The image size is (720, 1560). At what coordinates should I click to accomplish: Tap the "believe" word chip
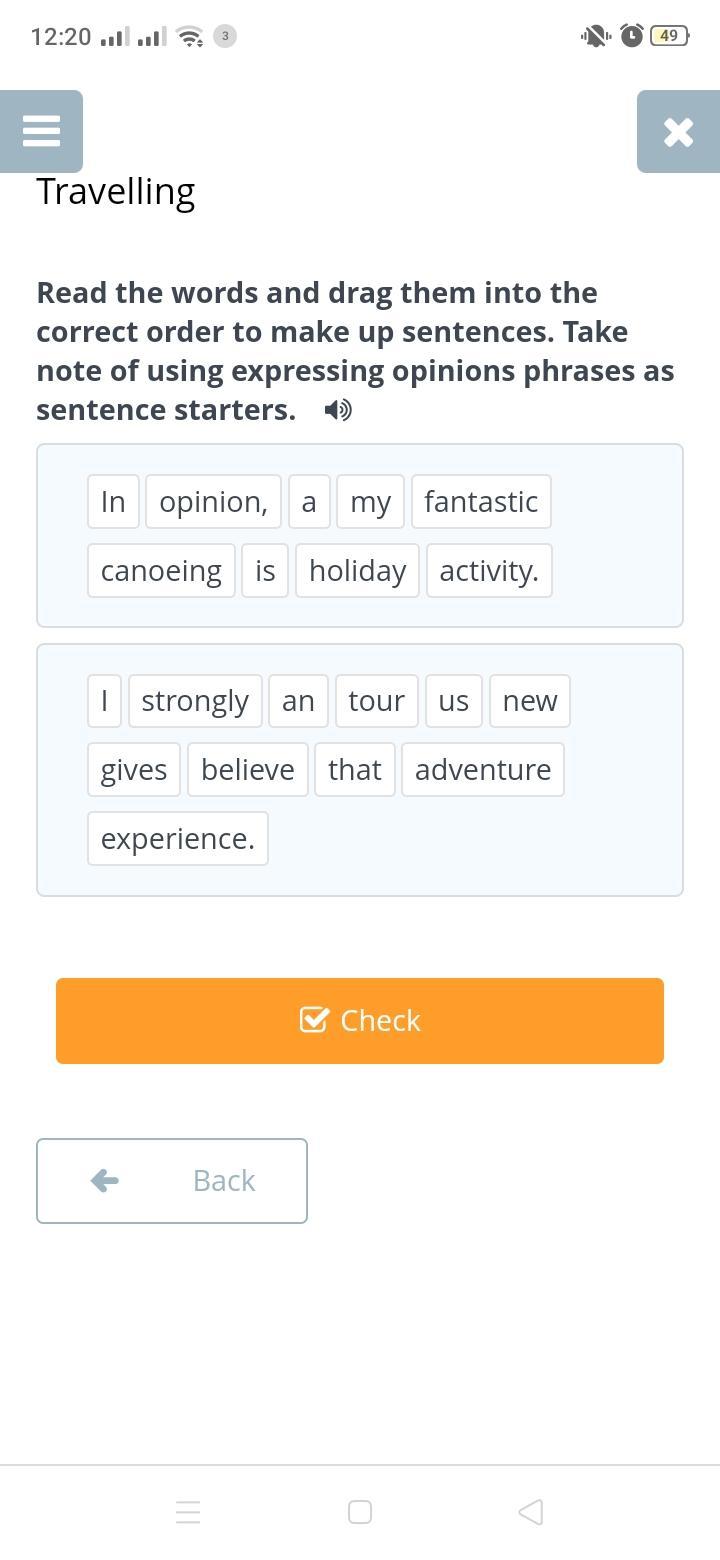[x=248, y=770]
